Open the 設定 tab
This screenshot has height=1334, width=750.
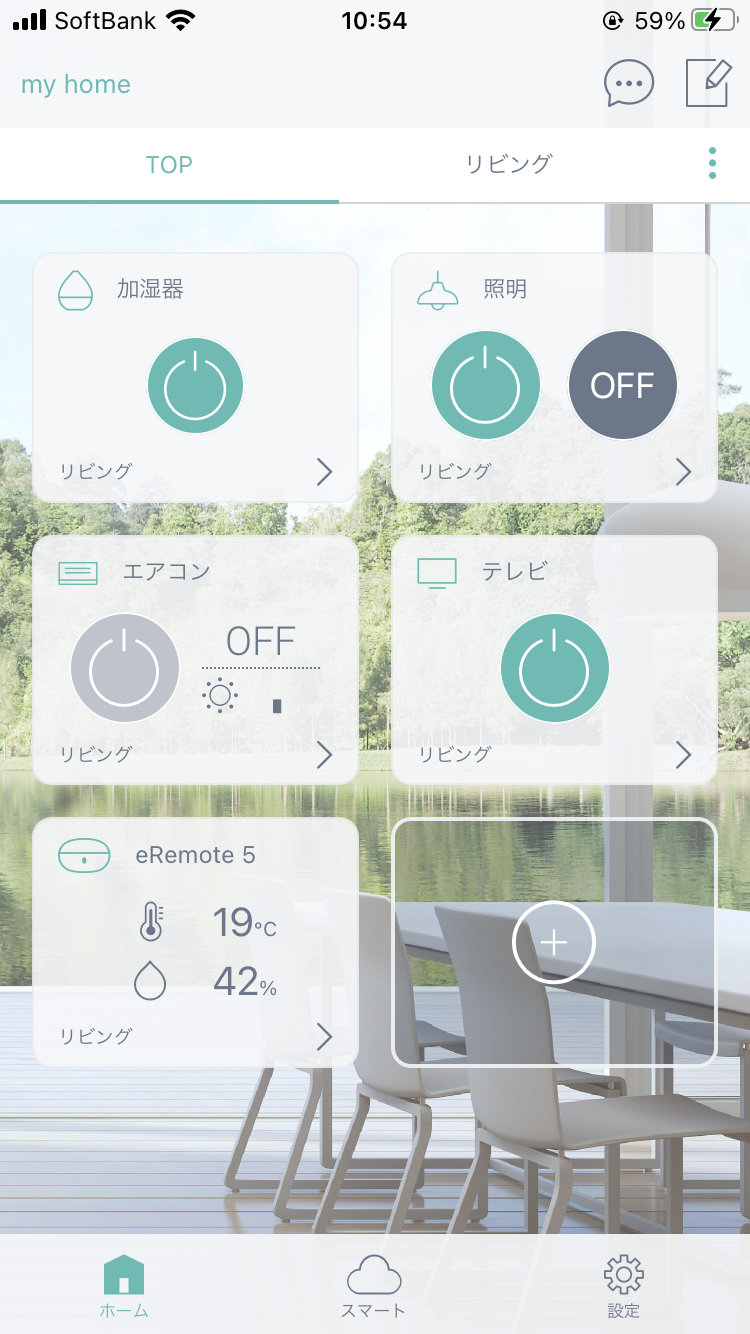[624, 1287]
